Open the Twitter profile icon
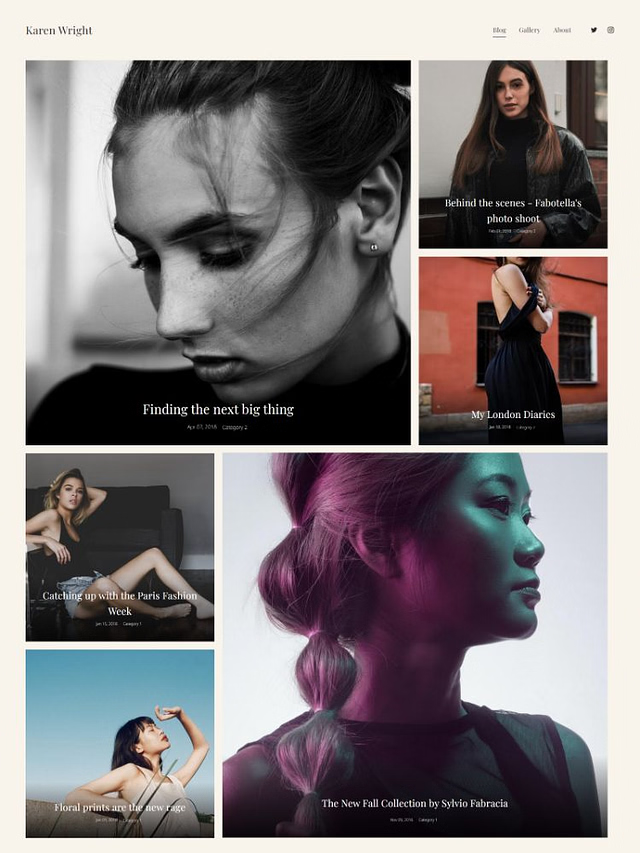The width and height of the screenshot is (640, 853). point(594,30)
